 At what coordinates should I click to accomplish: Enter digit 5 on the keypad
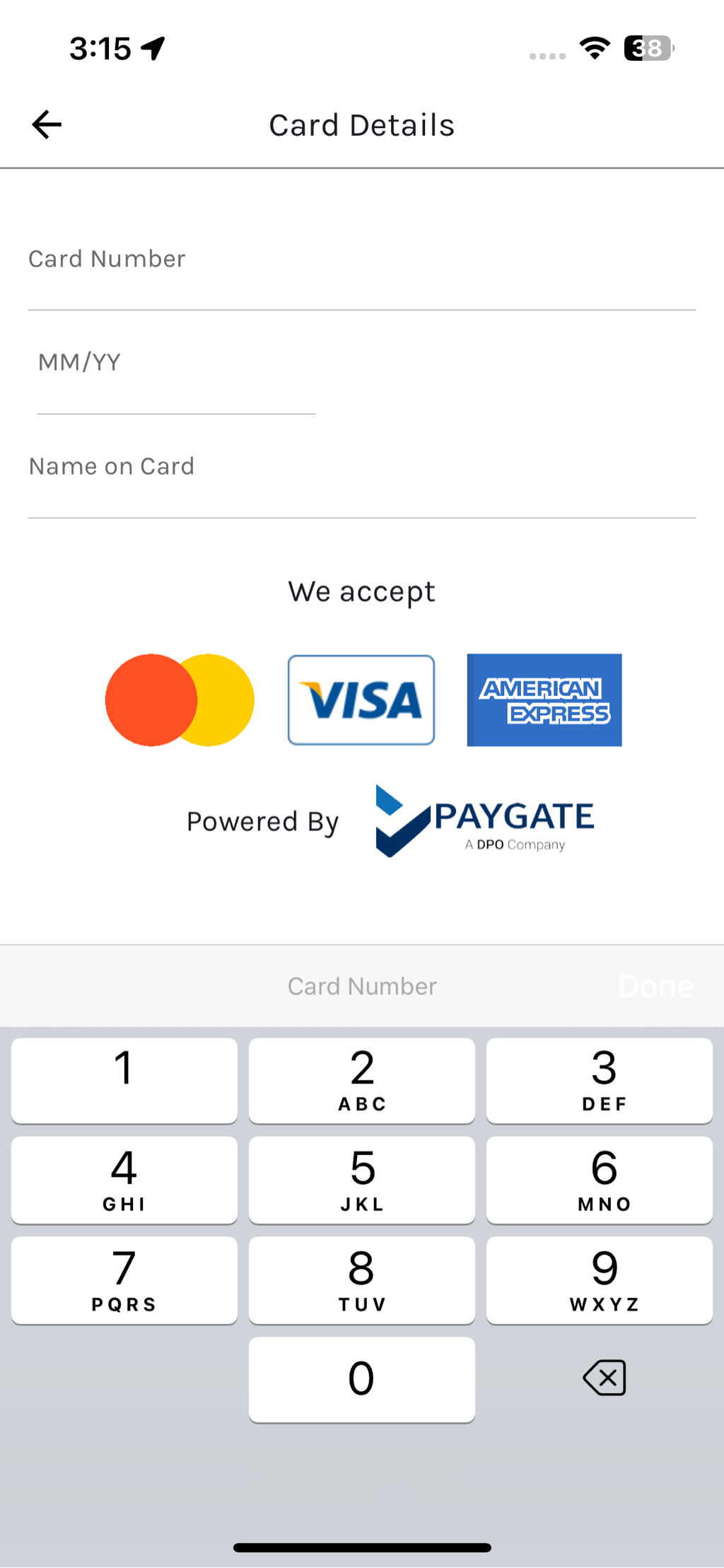coord(362,1180)
